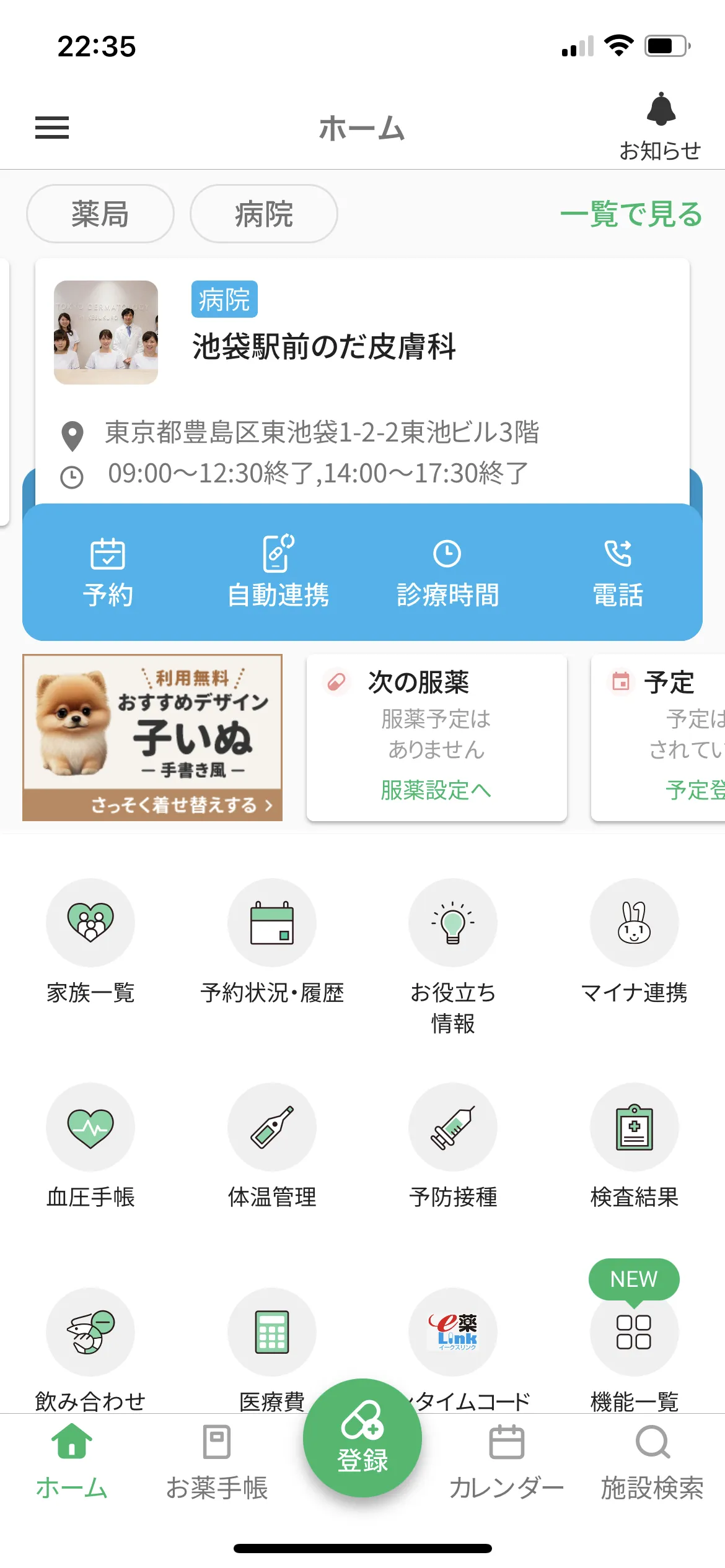
Task: Open the hamburger navigation menu
Action: pyautogui.click(x=51, y=128)
